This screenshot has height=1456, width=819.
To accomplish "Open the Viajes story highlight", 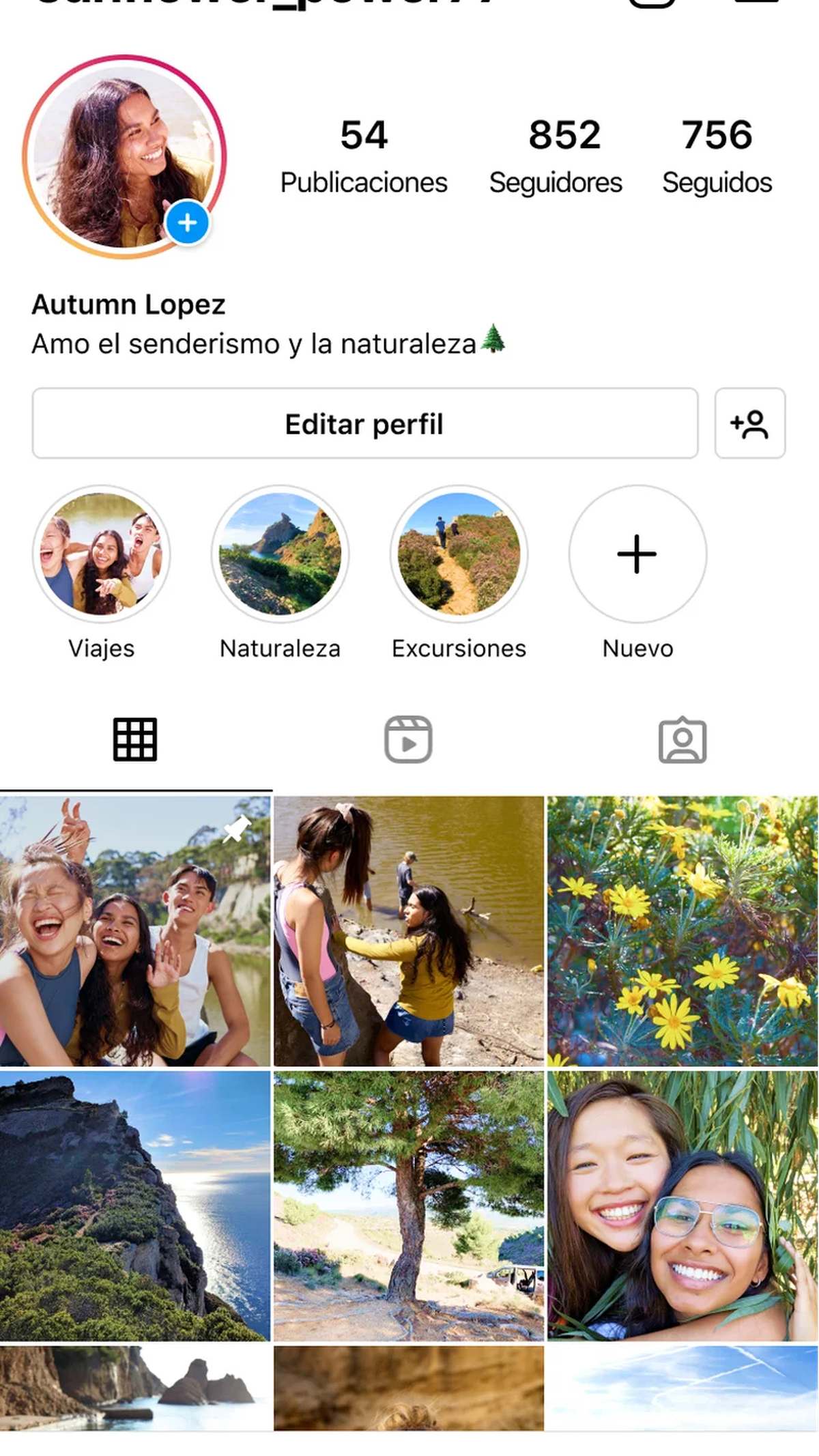I will pyautogui.click(x=102, y=554).
